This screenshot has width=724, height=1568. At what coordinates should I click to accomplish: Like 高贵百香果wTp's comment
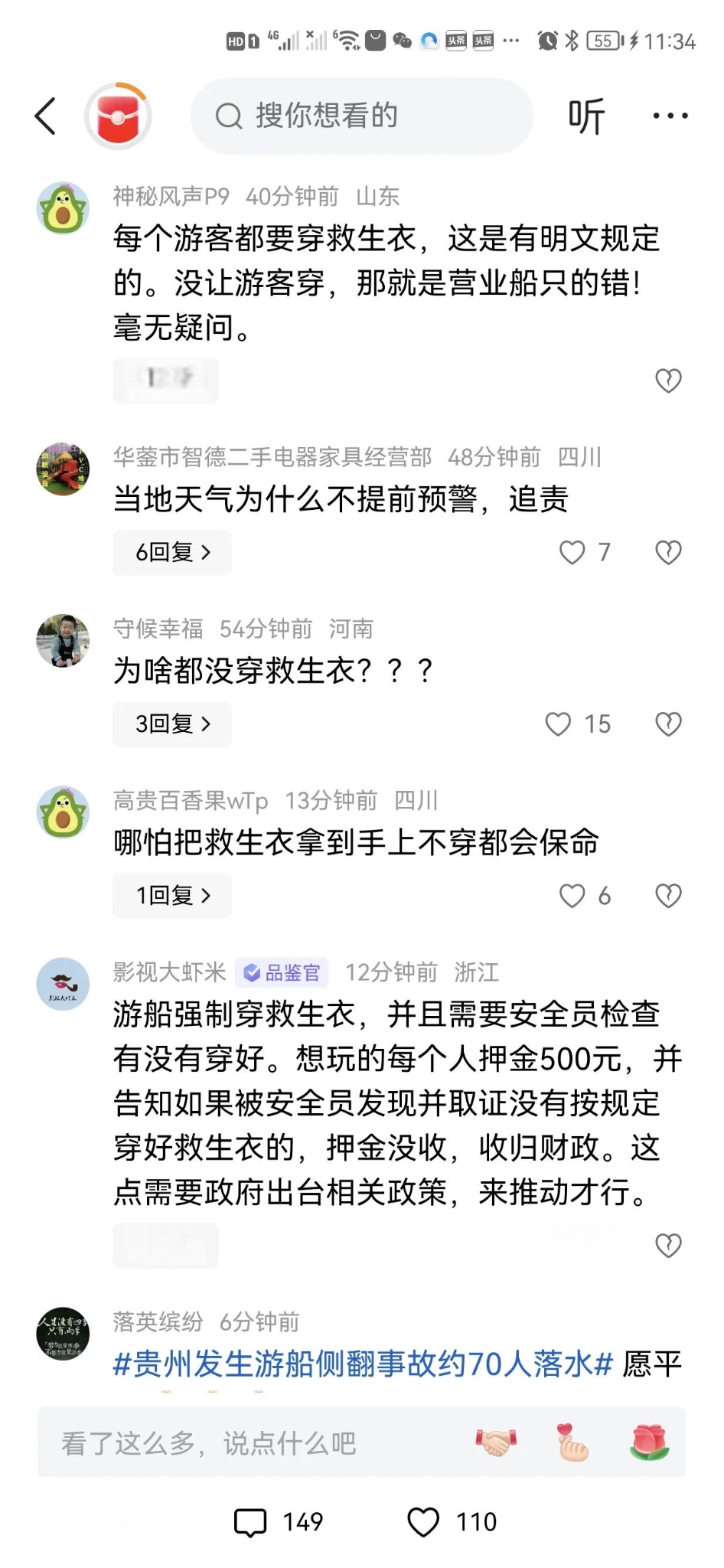click(x=572, y=895)
